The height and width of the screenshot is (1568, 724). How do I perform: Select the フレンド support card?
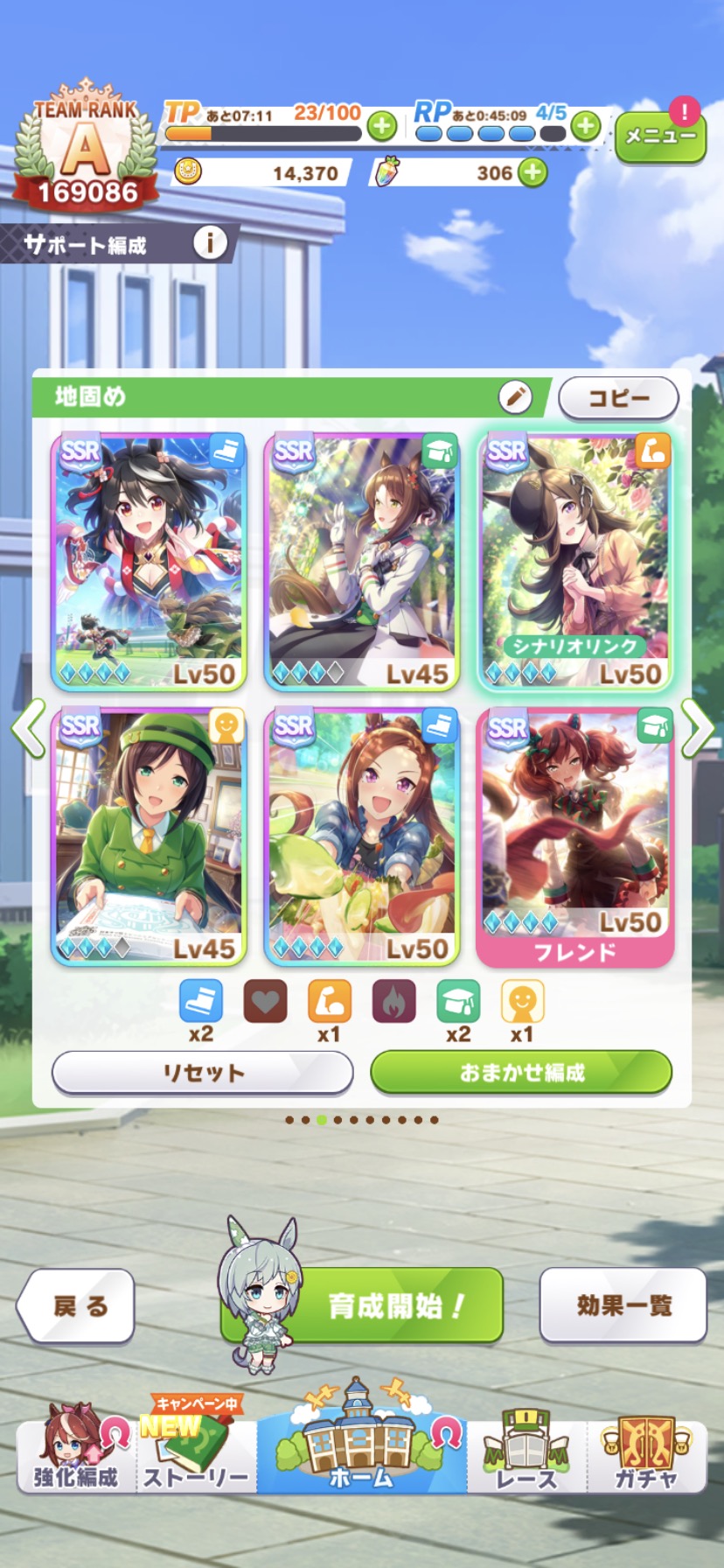(x=574, y=836)
